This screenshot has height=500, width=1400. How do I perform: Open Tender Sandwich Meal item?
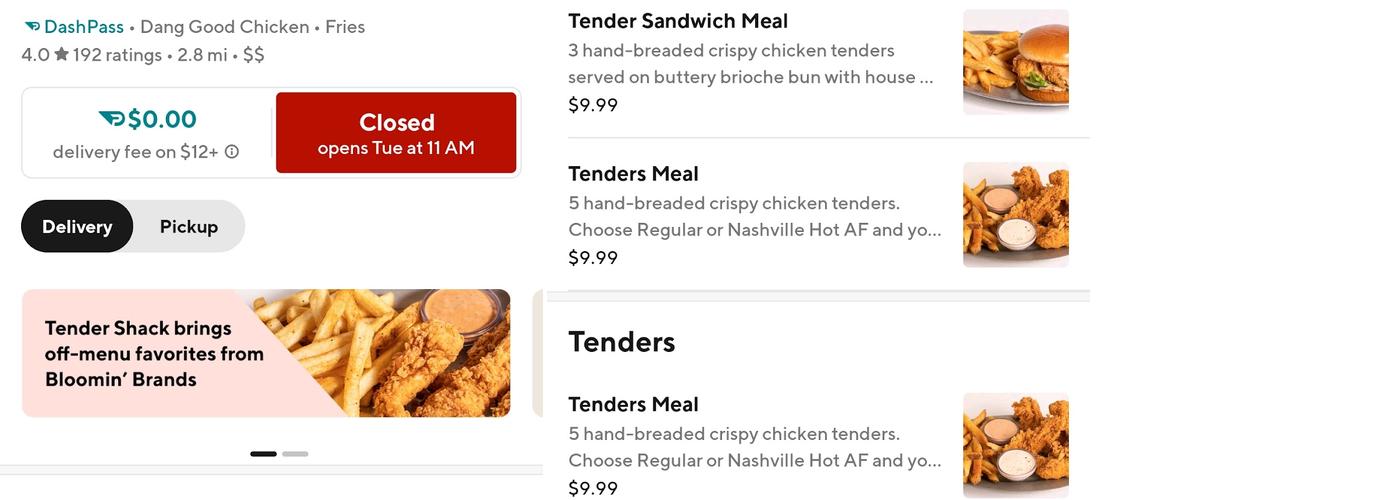818,62
